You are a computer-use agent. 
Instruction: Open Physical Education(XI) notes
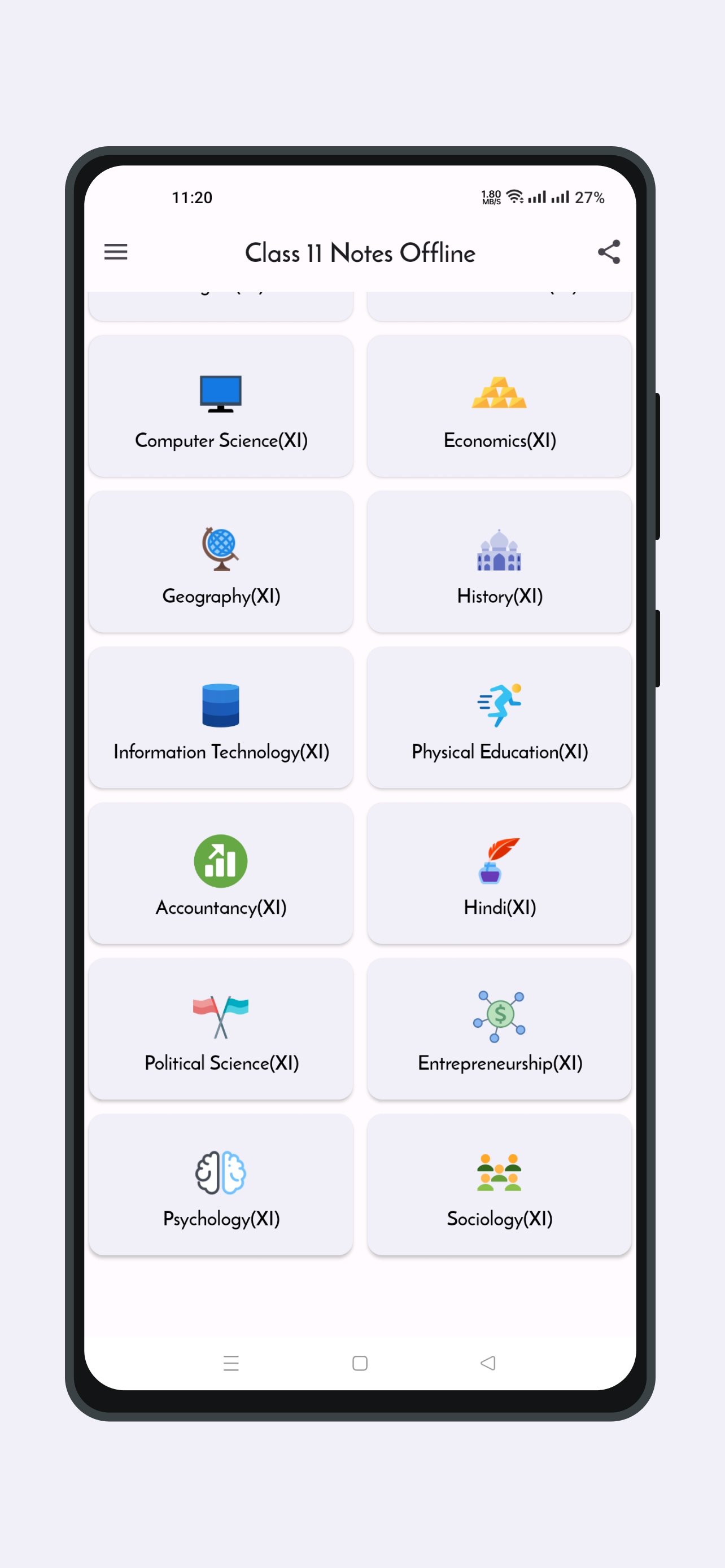(499, 719)
